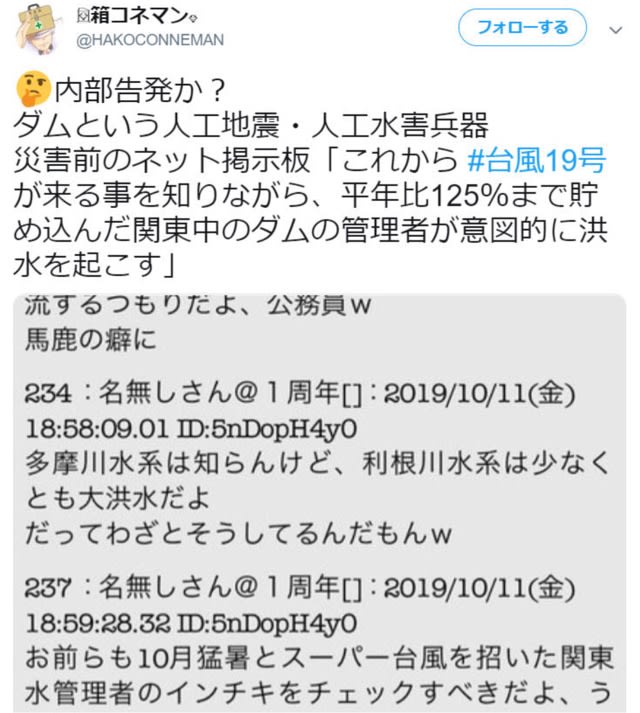Enlarge the attached forum screenshot image
The image size is (640, 713).
pyautogui.click(x=319, y=500)
